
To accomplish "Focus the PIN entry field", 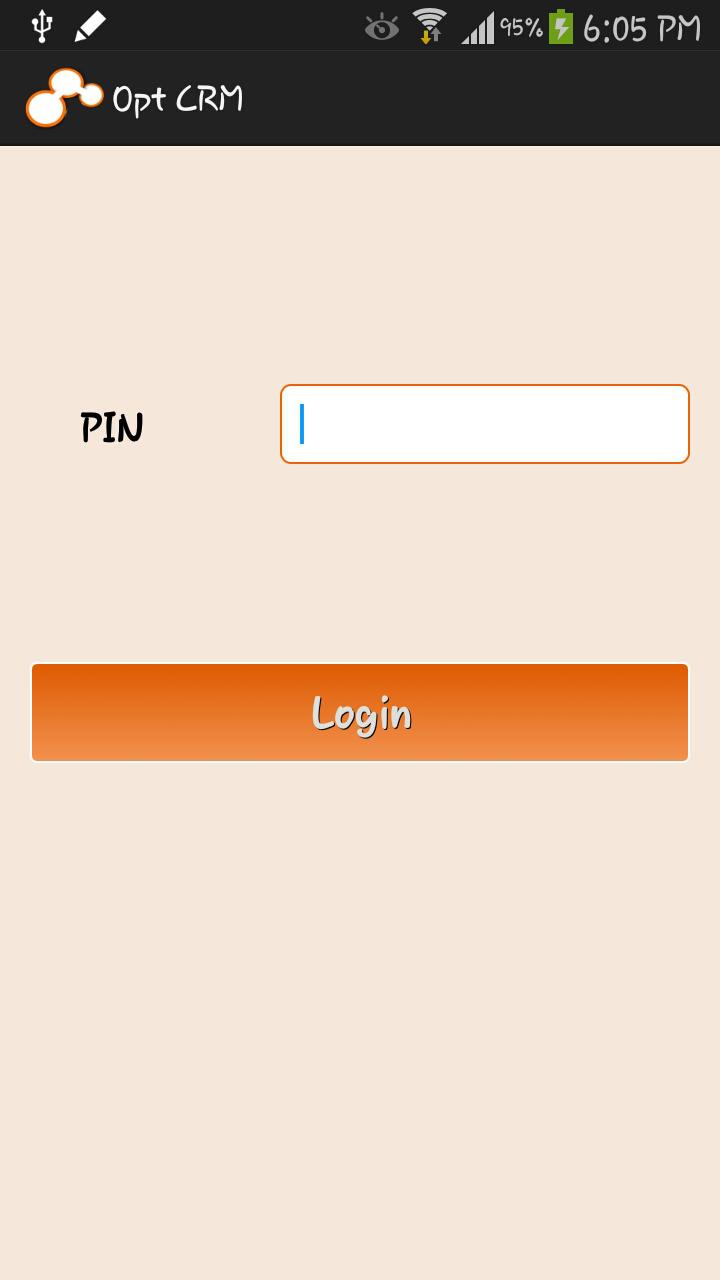I will coord(485,424).
